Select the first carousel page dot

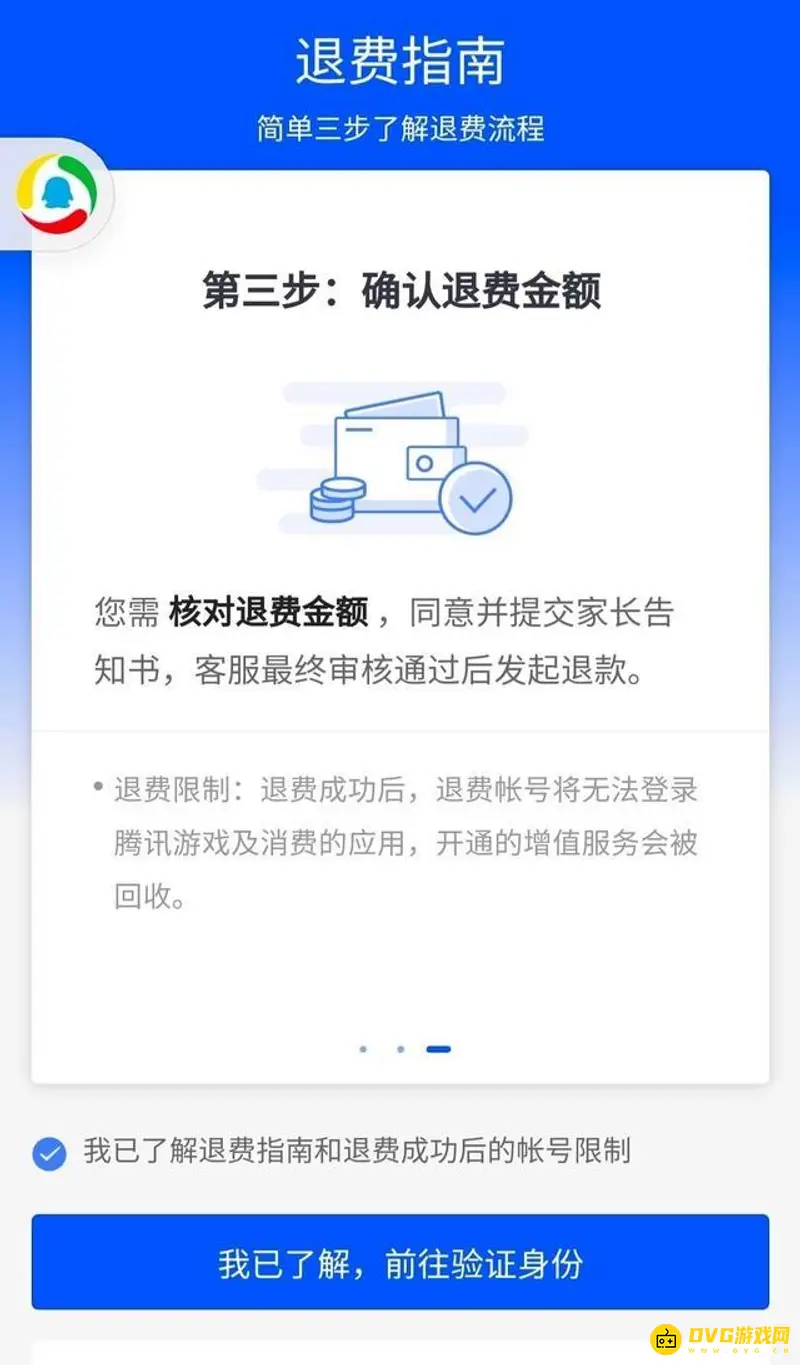click(363, 1048)
